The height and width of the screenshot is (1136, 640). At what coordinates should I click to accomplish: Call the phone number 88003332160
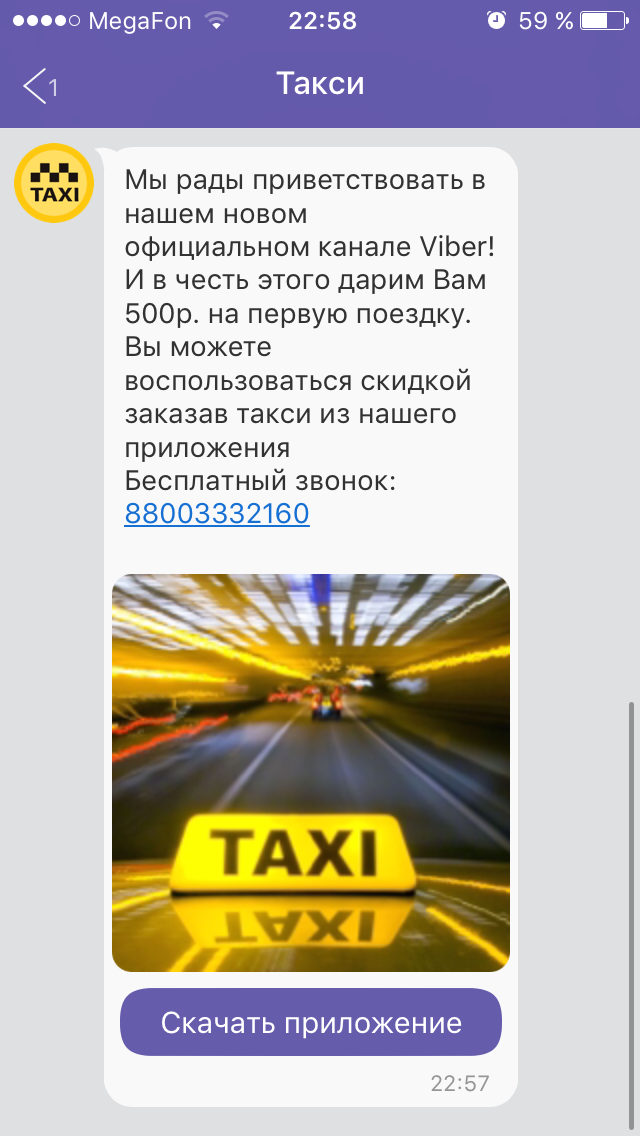click(217, 514)
